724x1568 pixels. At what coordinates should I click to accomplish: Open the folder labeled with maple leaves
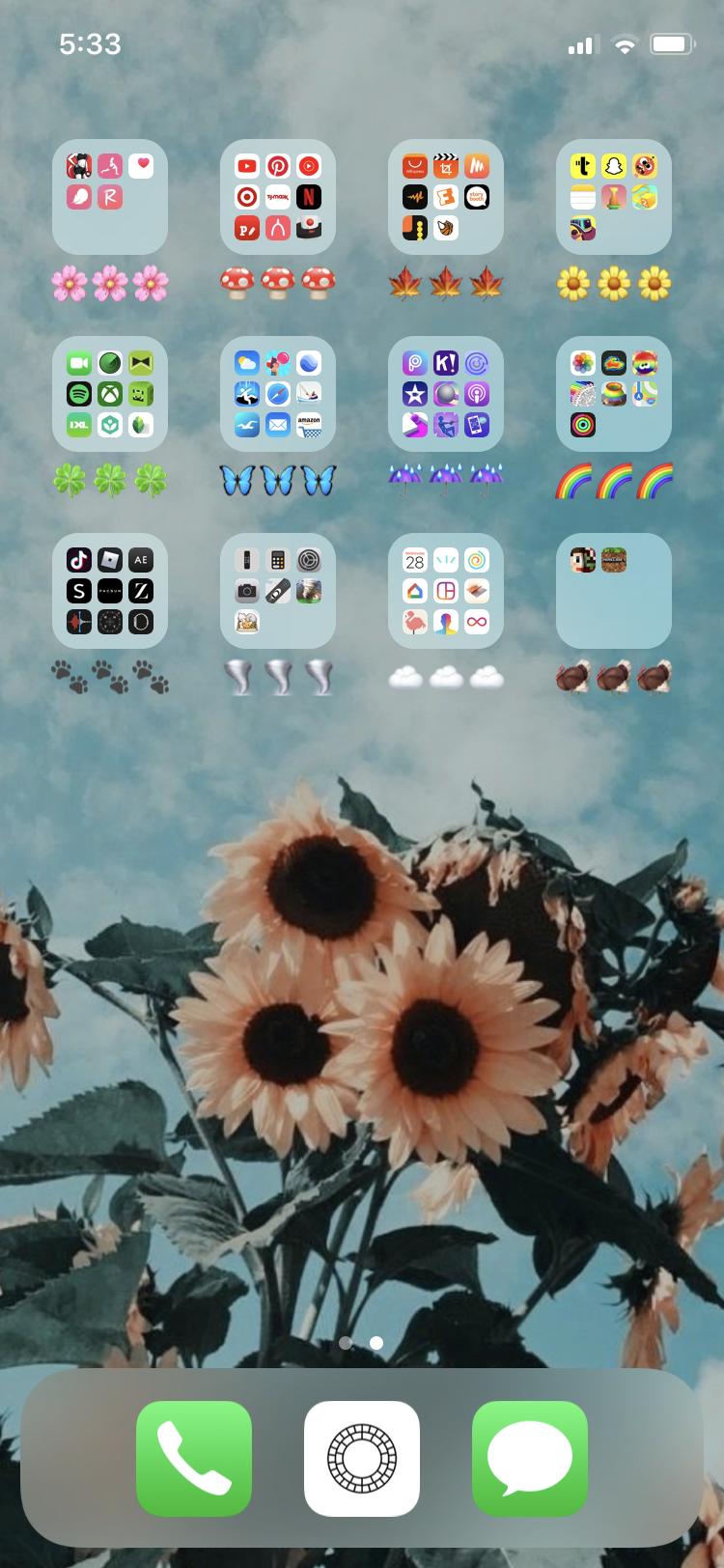[x=446, y=197]
